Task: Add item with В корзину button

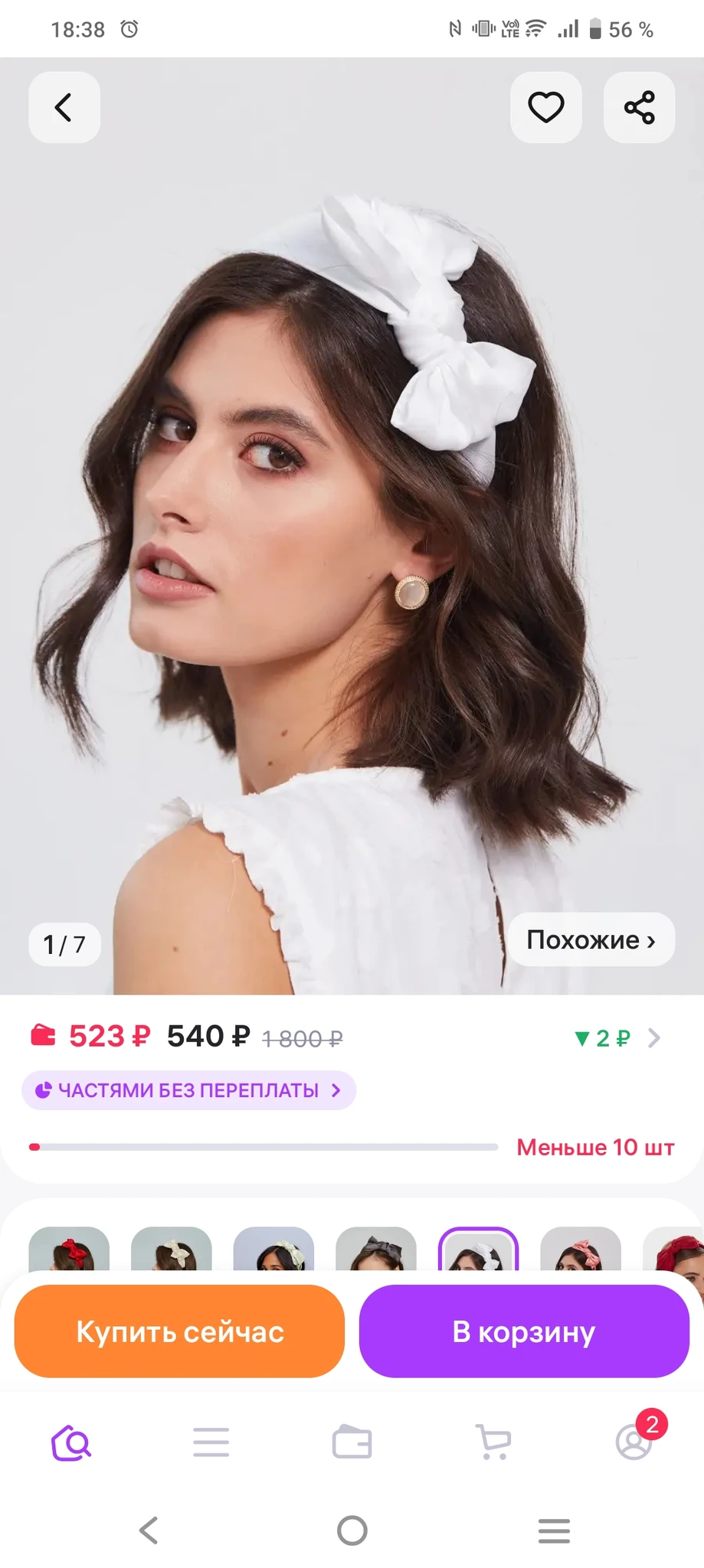Action: [524, 1332]
